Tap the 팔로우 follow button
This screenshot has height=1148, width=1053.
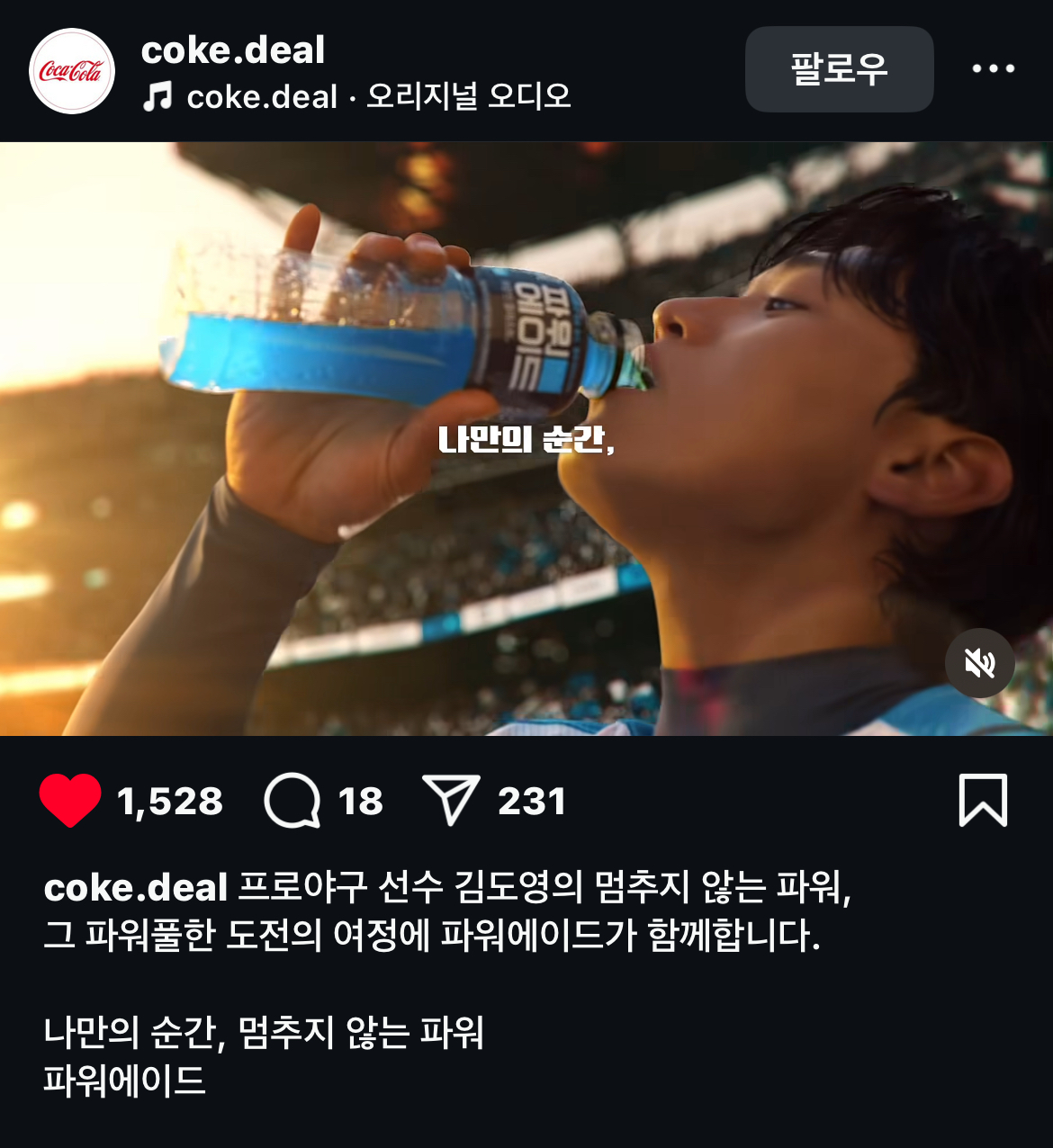[x=839, y=69]
